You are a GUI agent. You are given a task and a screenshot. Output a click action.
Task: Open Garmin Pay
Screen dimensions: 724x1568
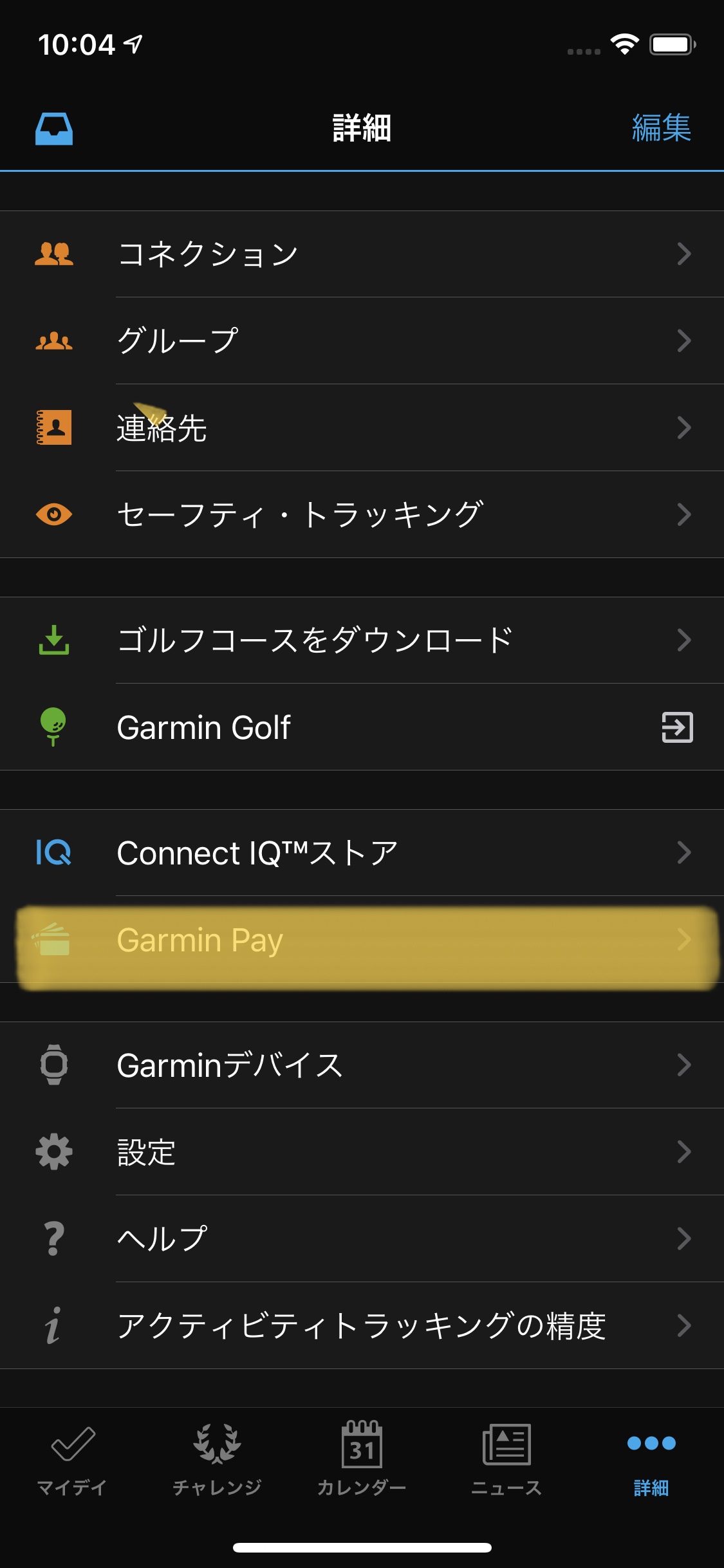coord(362,940)
